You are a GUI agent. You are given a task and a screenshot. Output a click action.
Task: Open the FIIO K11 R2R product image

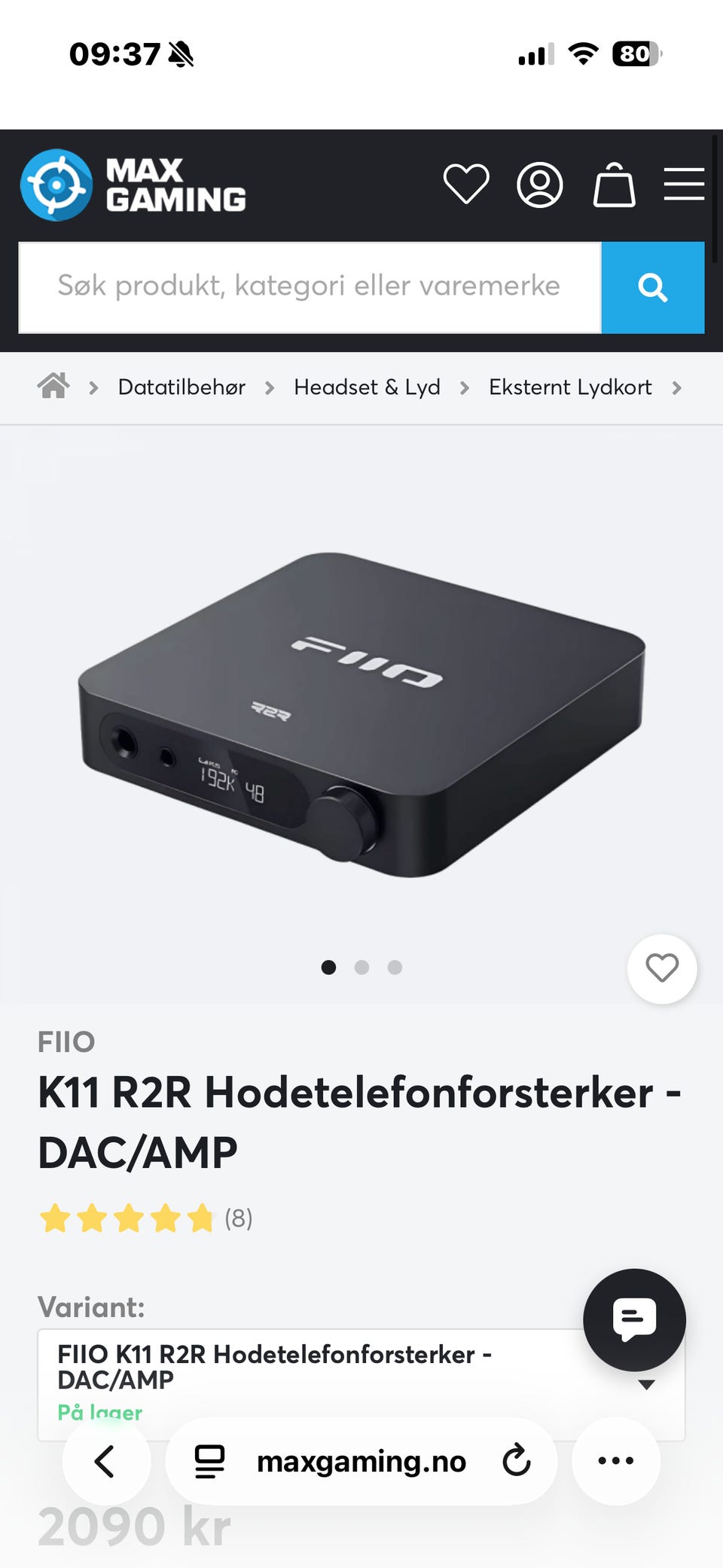pos(361,714)
